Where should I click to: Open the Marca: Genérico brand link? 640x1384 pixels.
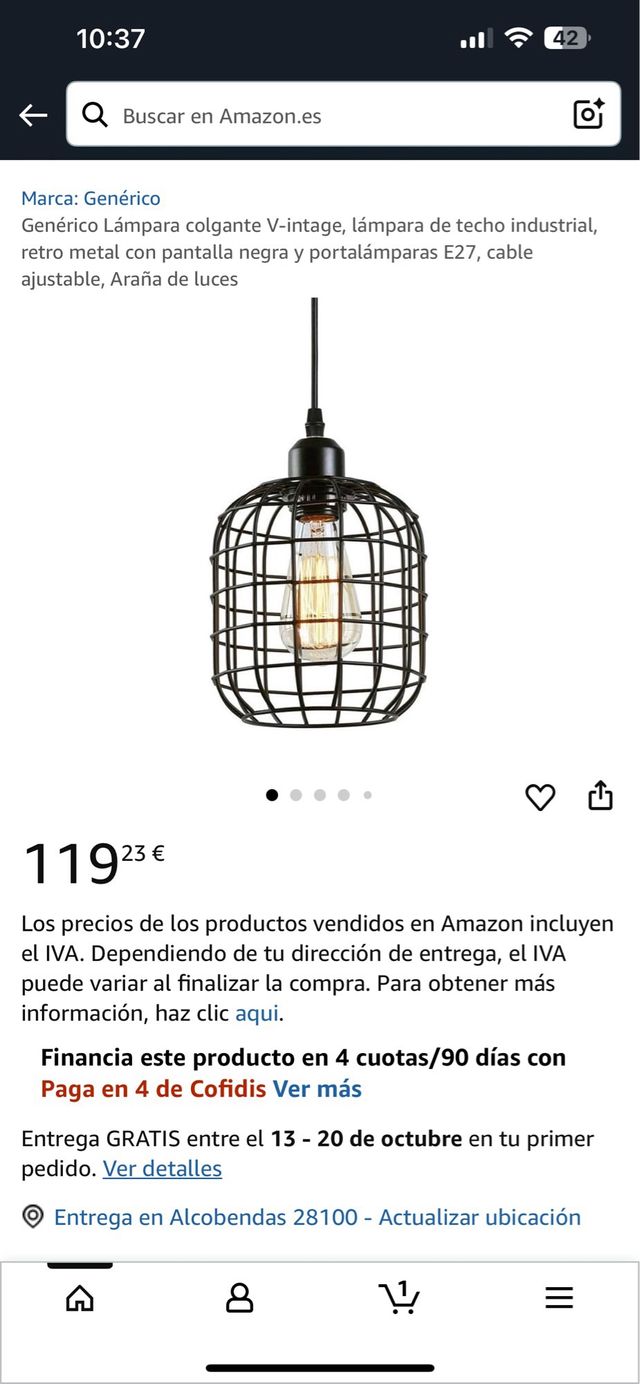pos(91,198)
